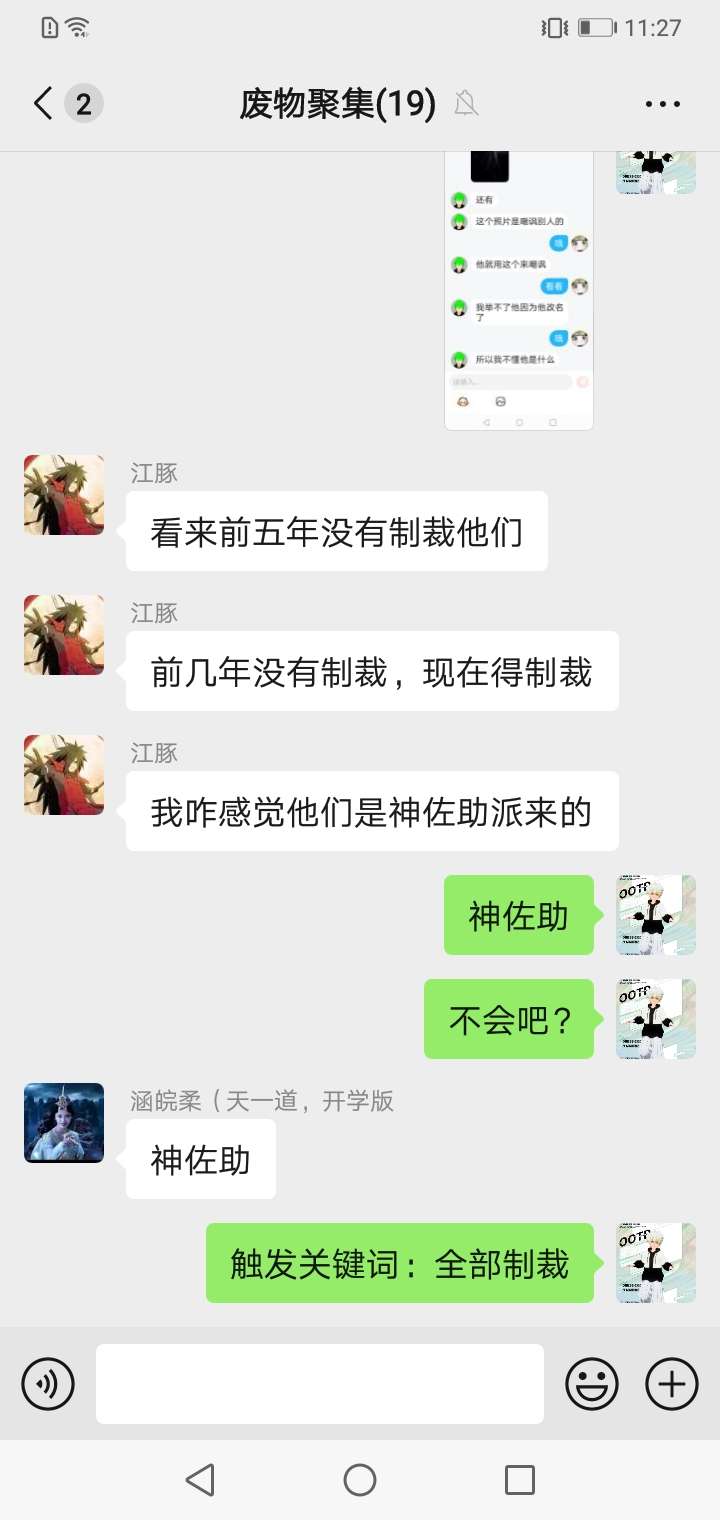View 涵皖柔's profile avatar
The height and width of the screenshot is (1520, 720).
click(x=64, y=1123)
